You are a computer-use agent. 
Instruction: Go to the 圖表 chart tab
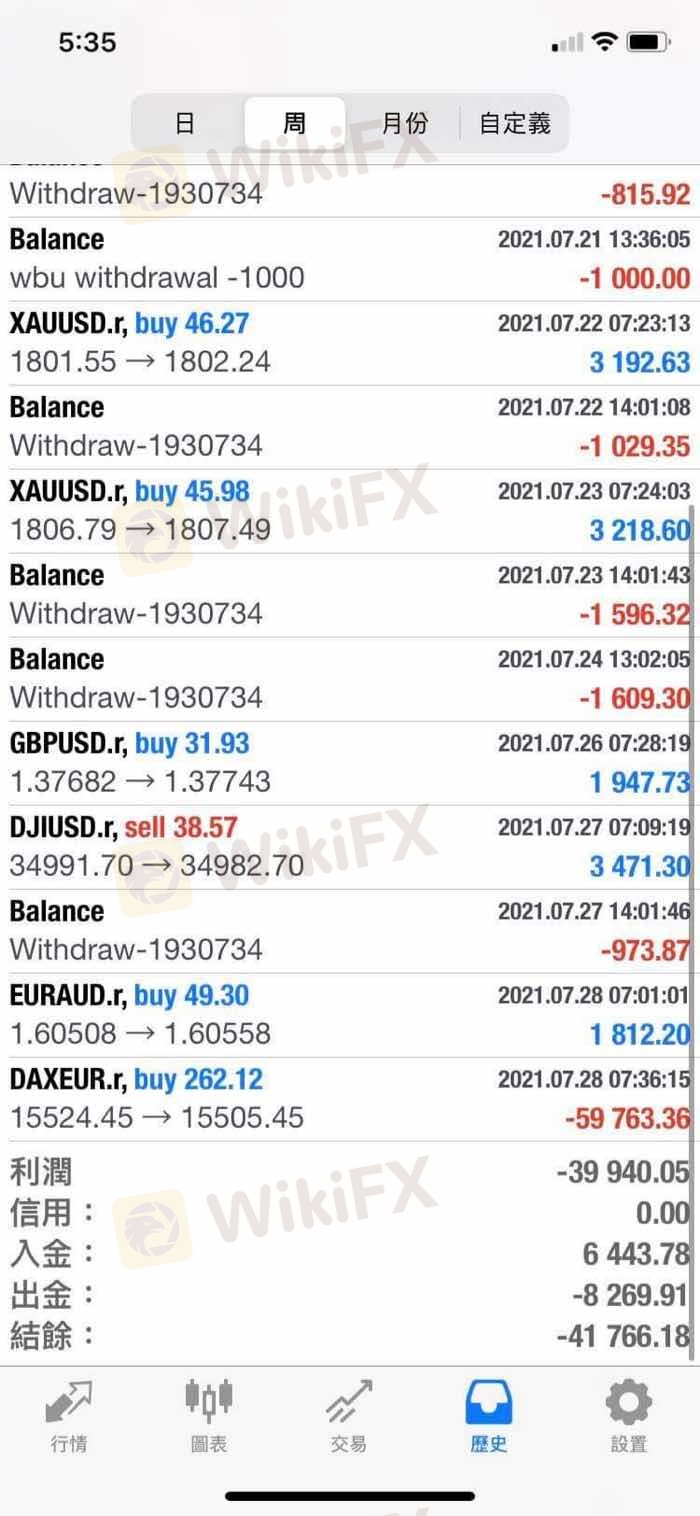209,1416
